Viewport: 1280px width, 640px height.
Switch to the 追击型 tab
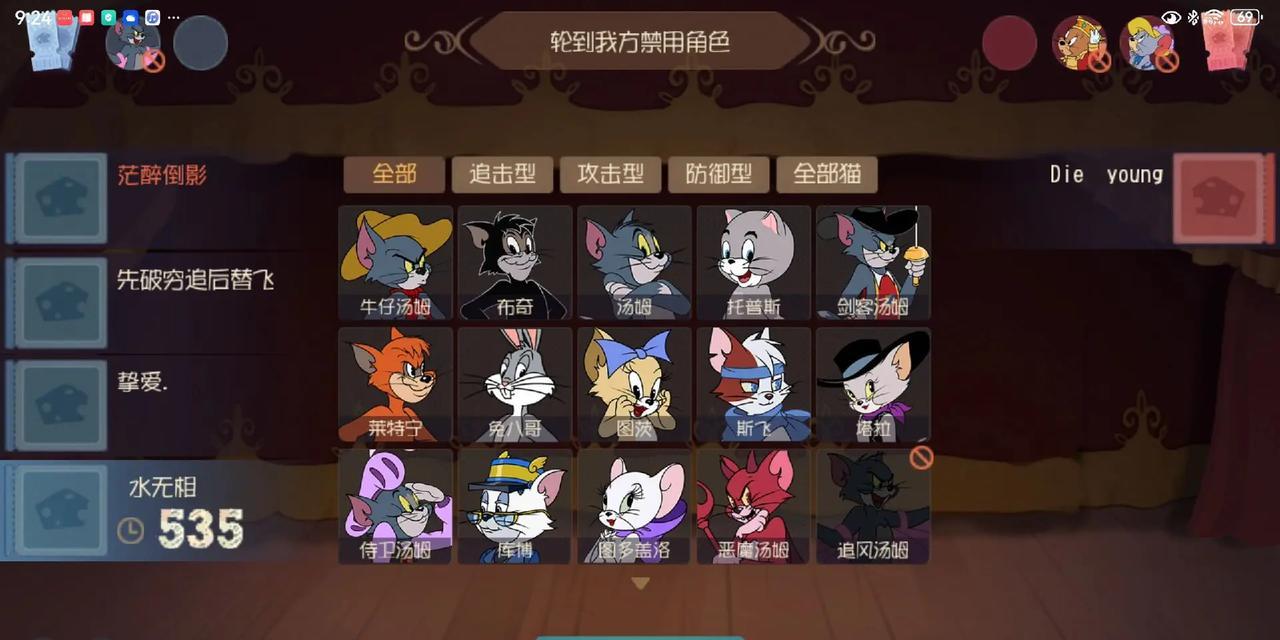click(x=502, y=174)
